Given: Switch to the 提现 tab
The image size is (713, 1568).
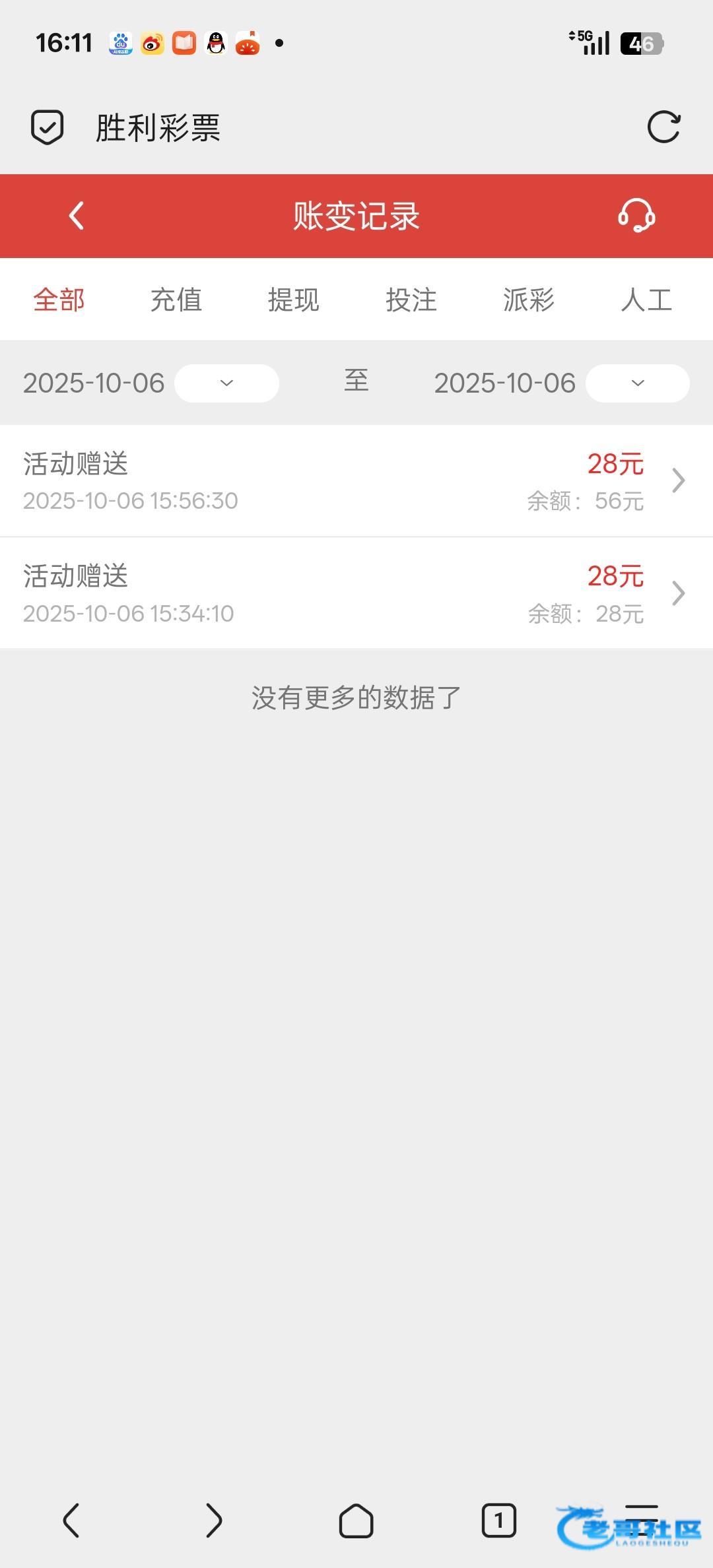Looking at the screenshot, I should coord(294,300).
